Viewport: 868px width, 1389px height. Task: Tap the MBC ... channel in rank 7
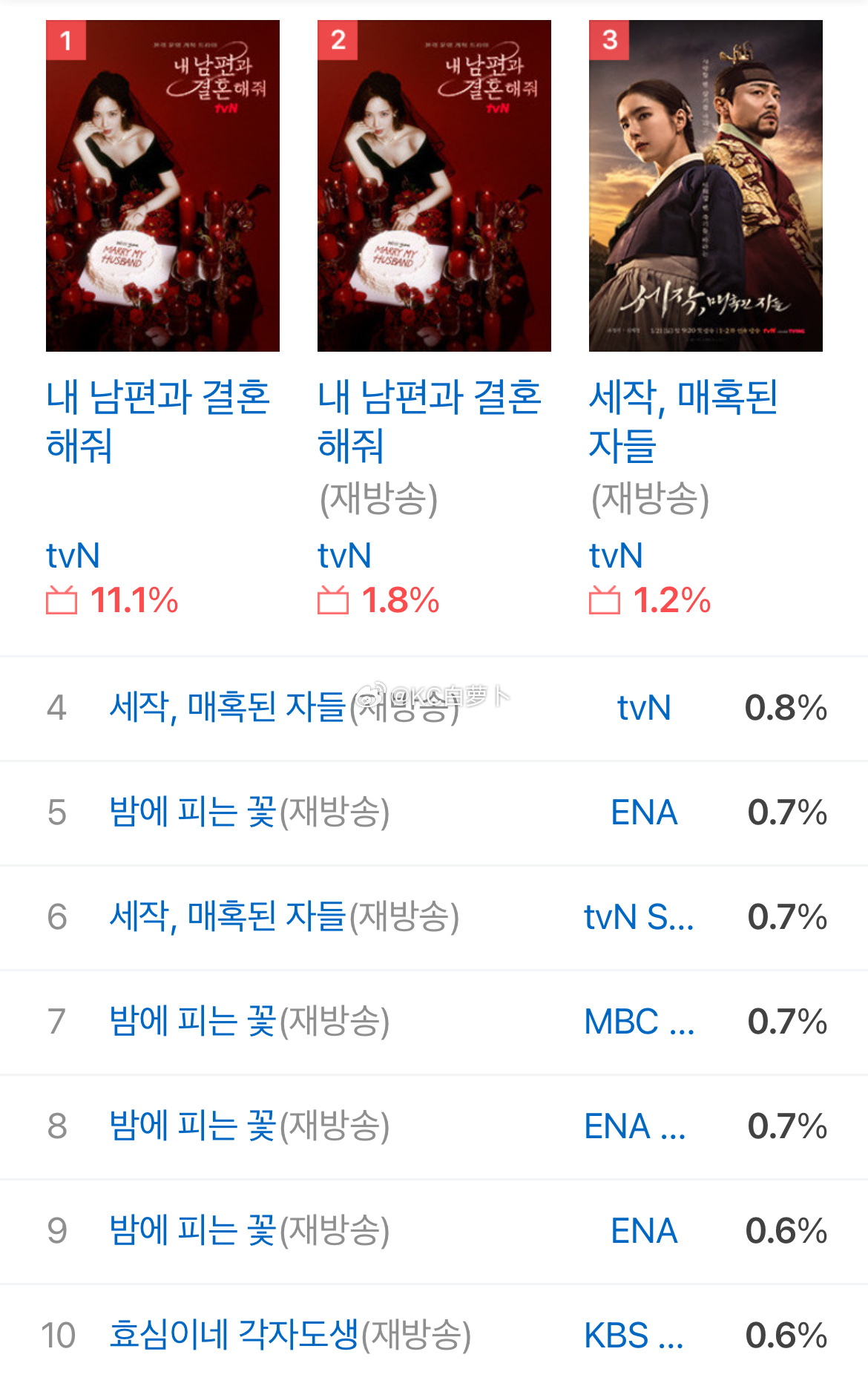640,1022
